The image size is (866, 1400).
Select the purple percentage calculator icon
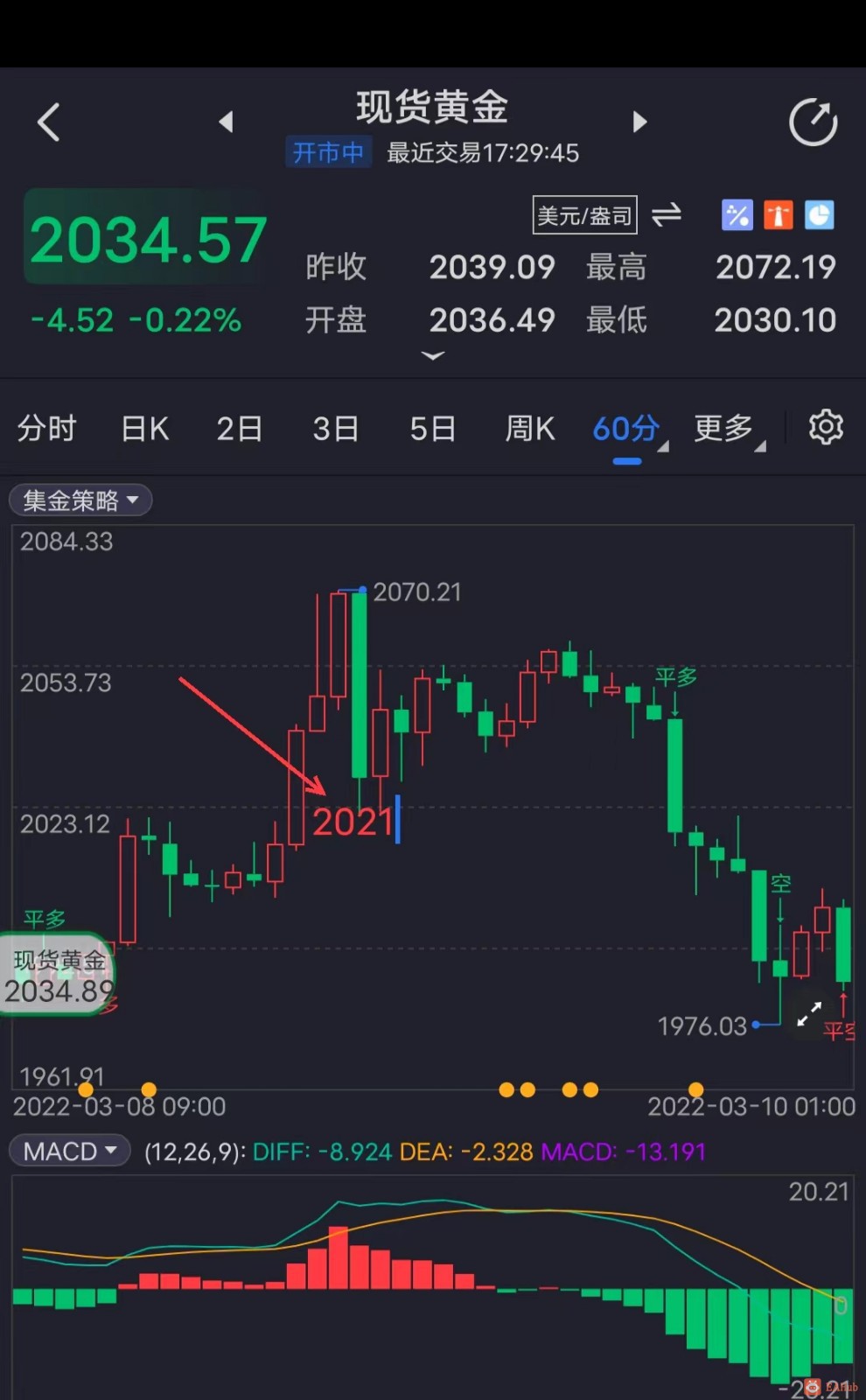coord(737,215)
